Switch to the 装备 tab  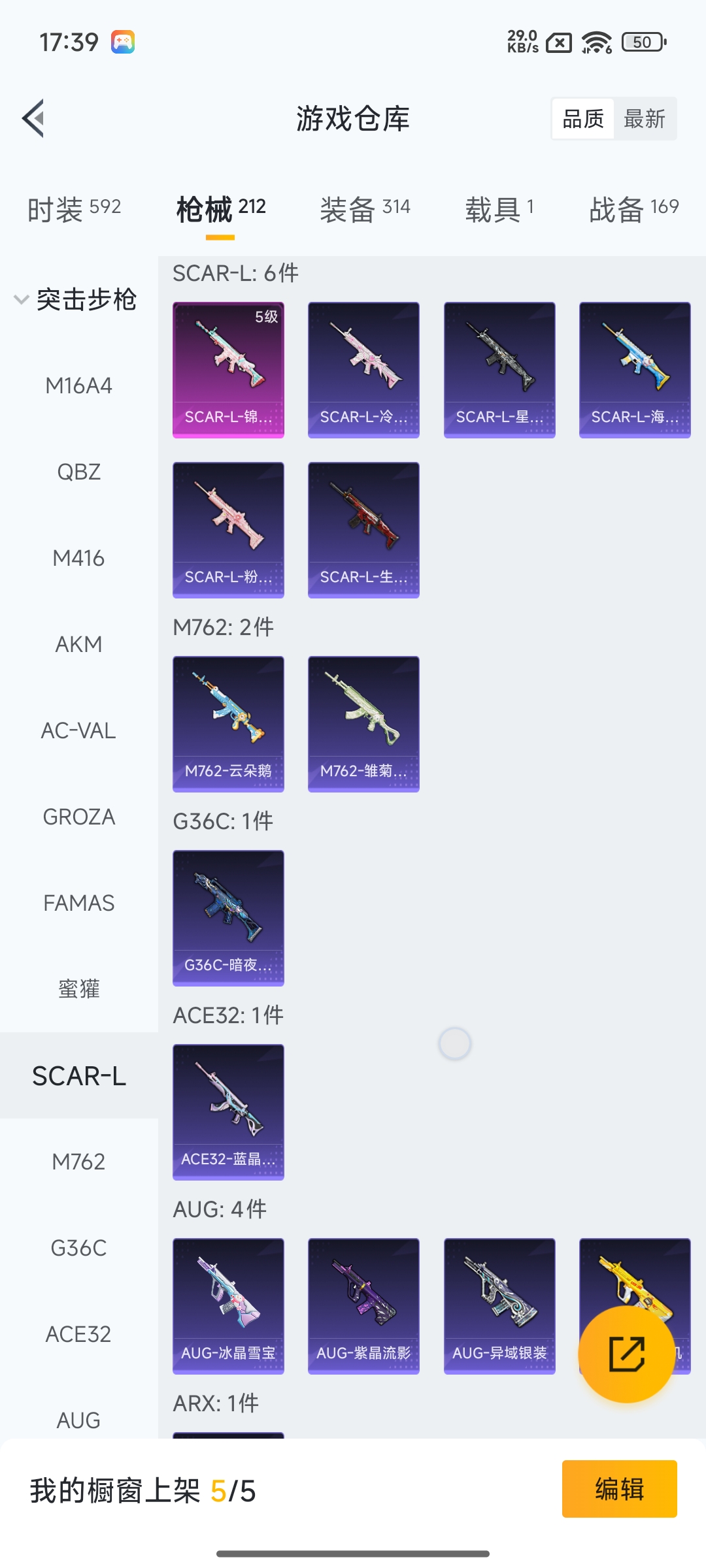(x=365, y=209)
